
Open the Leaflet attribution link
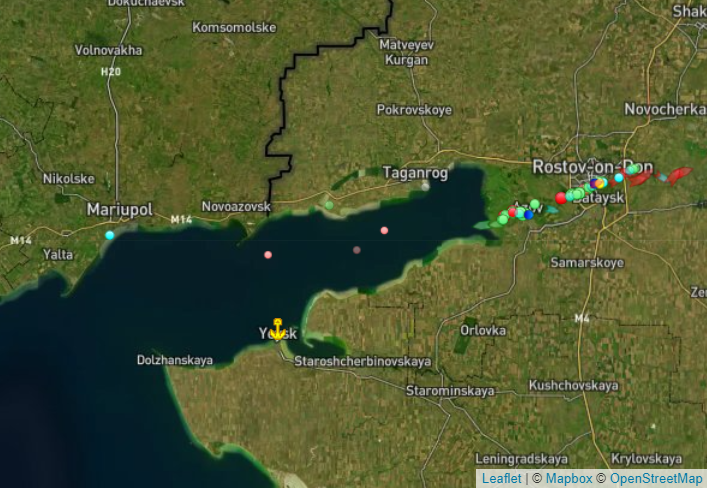pyautogui.click(x=501, y=479)
